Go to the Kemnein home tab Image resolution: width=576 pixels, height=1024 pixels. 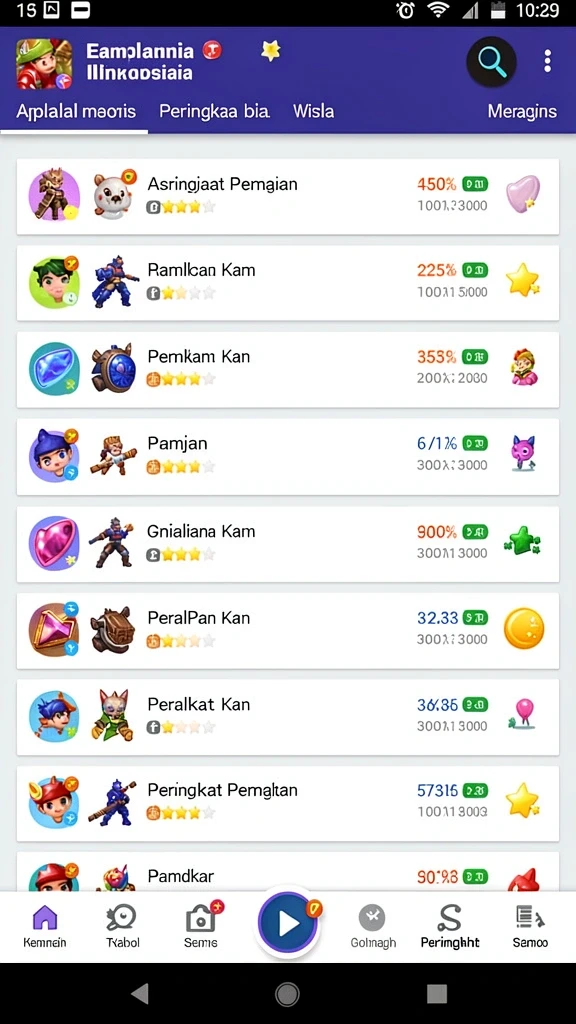pyautogui.click(x=44, y=927)
